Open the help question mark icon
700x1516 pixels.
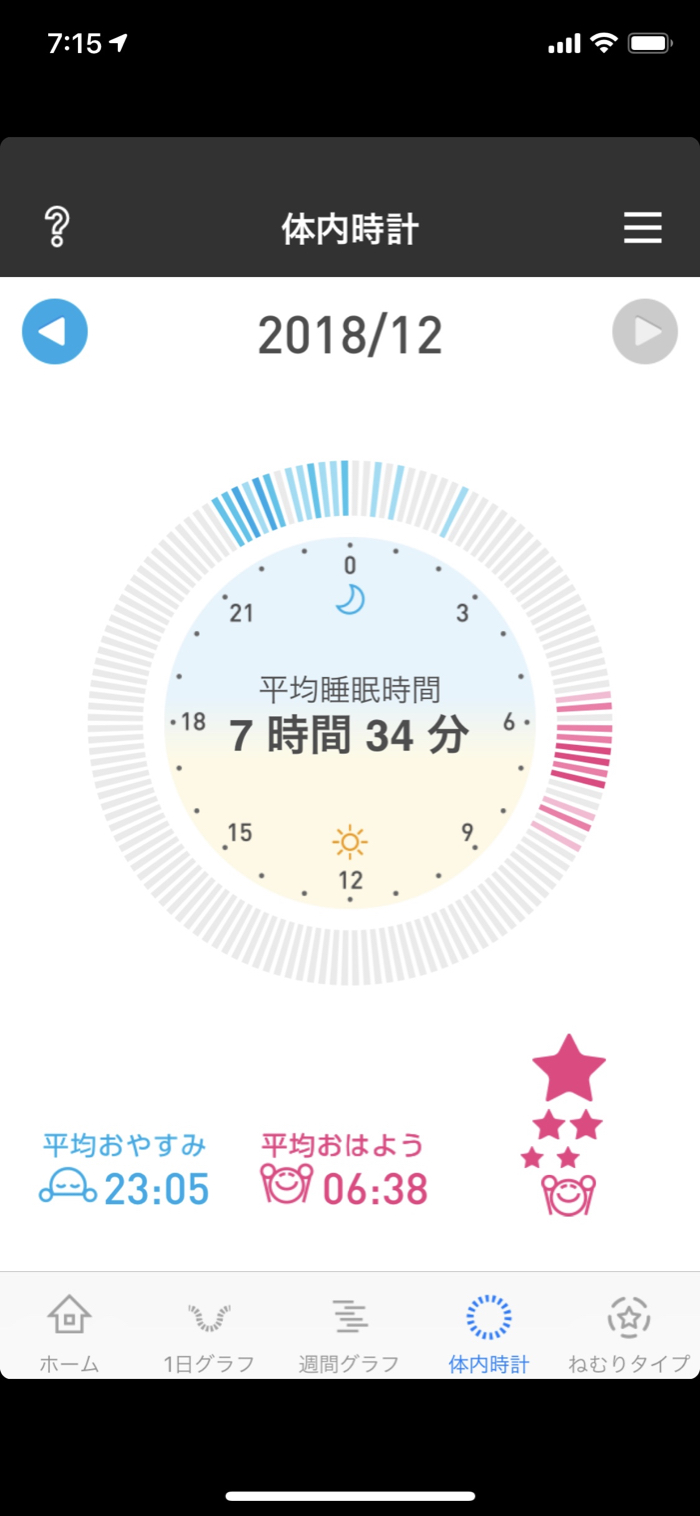coord(57,228)
